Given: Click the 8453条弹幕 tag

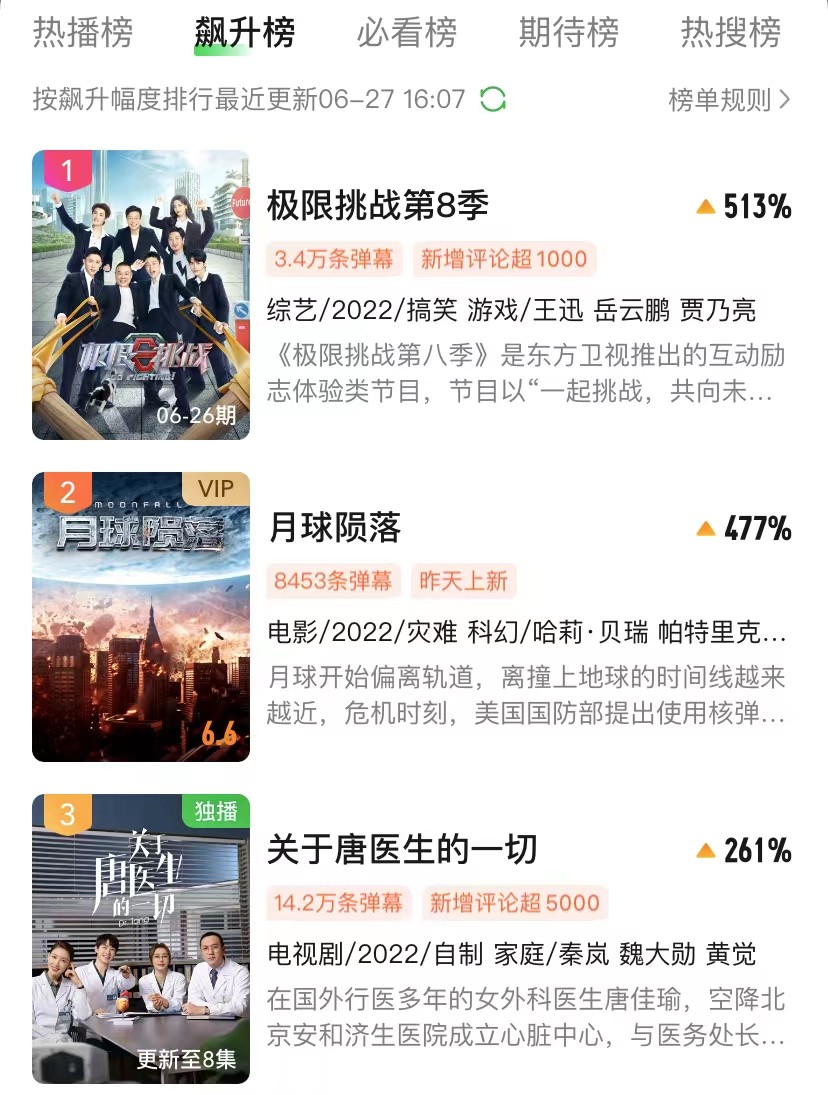Looking at the screenshot, I should click(x=333, y=580).
